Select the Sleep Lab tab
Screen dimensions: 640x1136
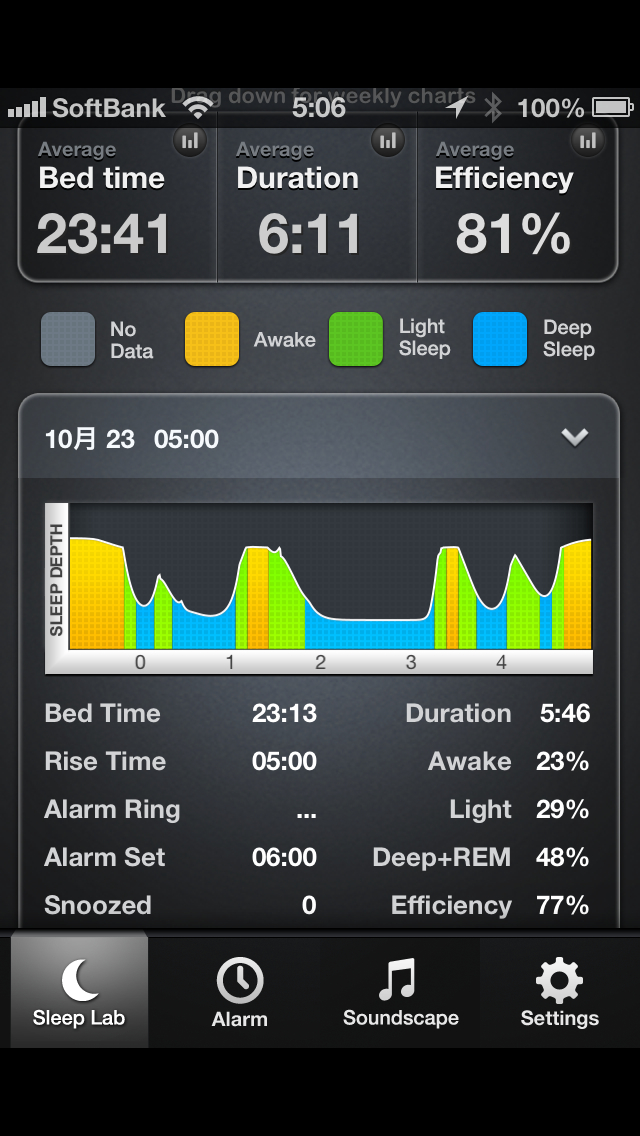coord(79,990)
